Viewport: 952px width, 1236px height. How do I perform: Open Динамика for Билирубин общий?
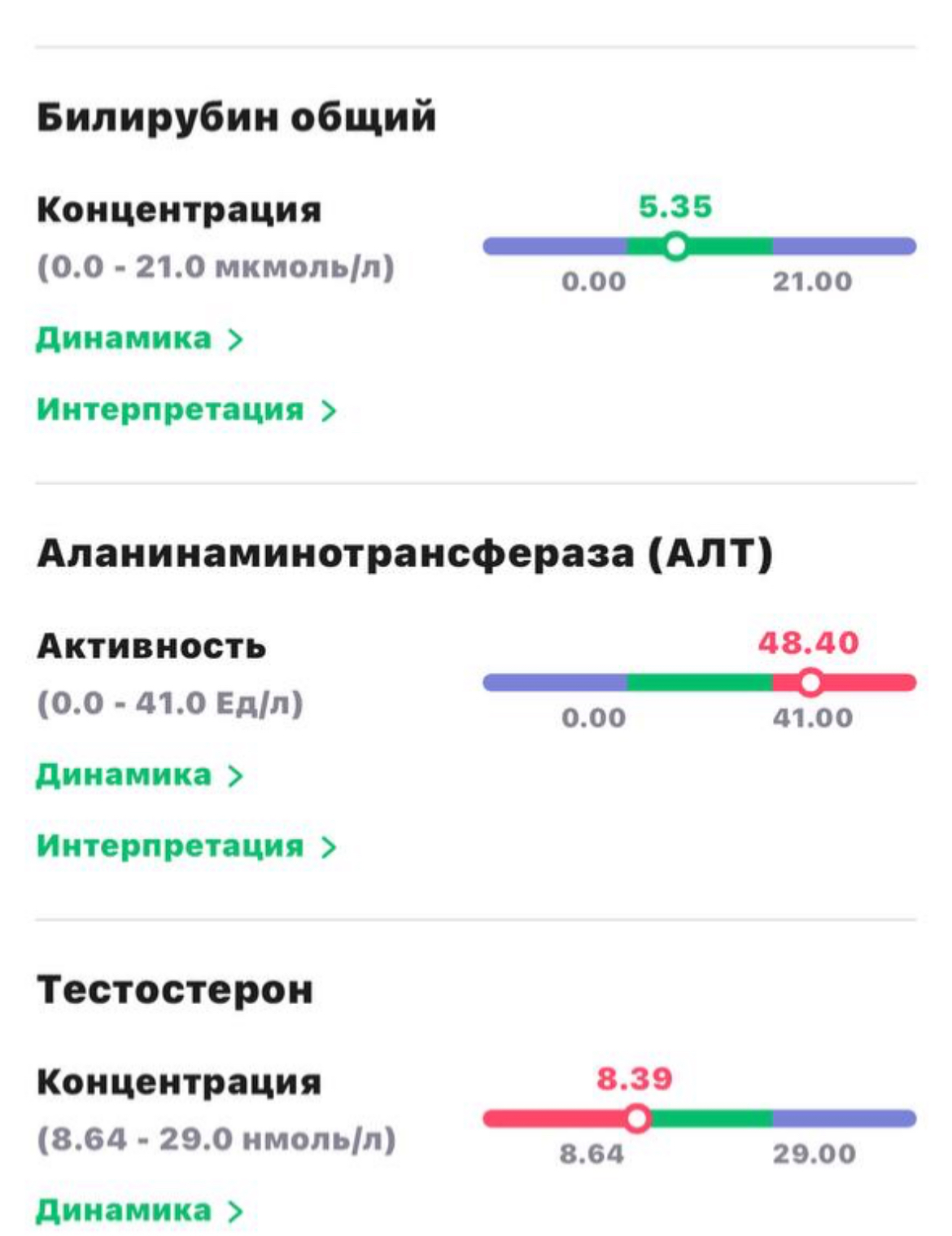(x=138, y=338)
